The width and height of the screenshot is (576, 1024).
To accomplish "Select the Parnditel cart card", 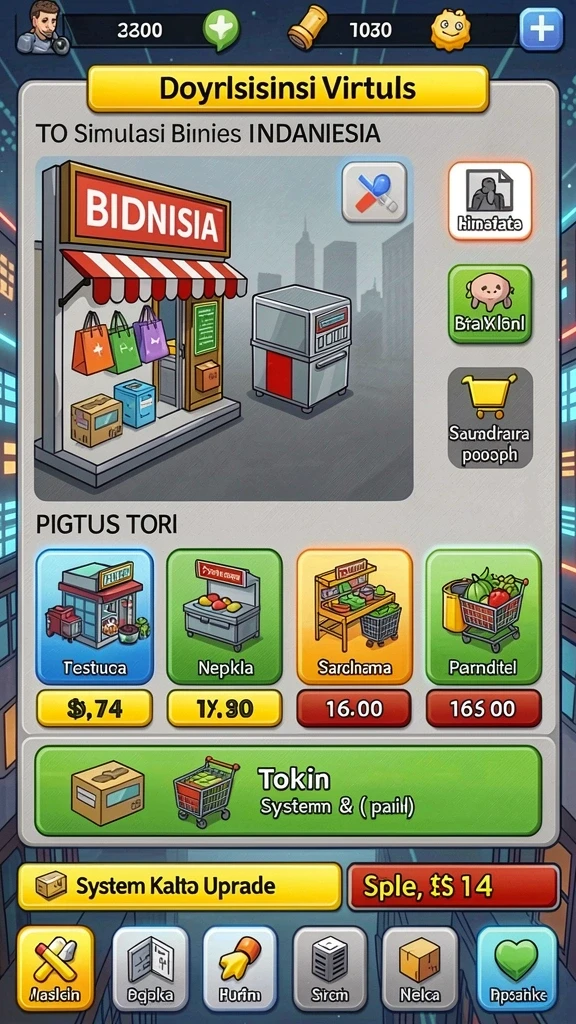I will point(484,616).
